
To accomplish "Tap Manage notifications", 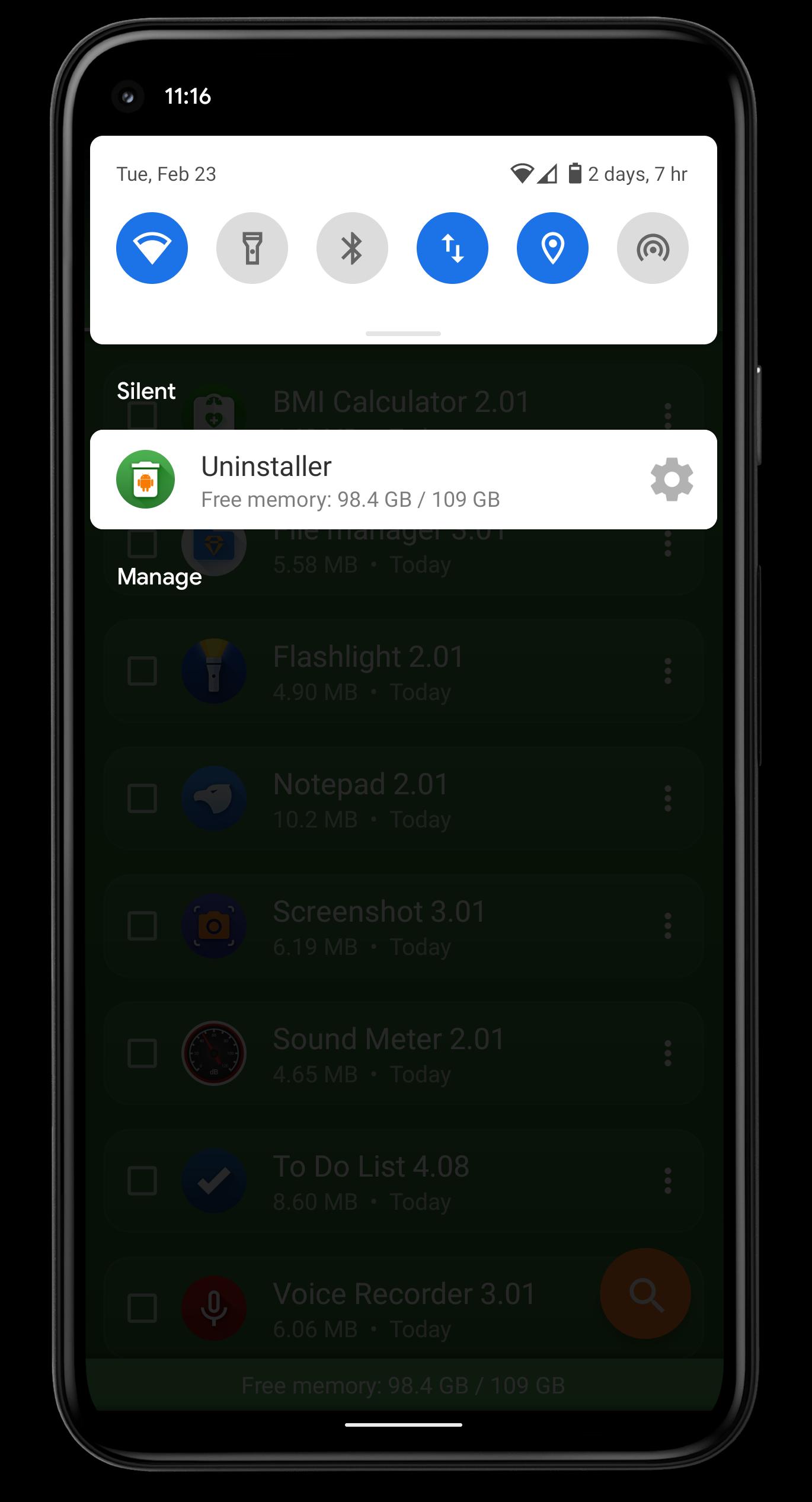I will (x=159, y=577).
